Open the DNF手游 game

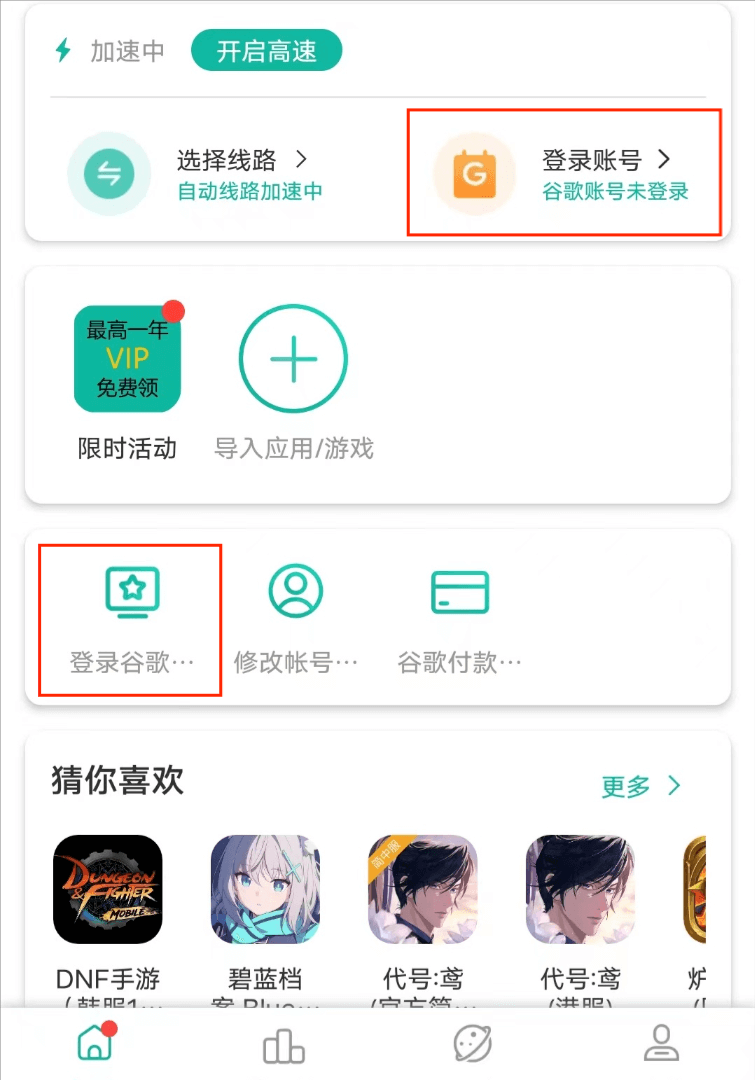click(x=108, y=890)
